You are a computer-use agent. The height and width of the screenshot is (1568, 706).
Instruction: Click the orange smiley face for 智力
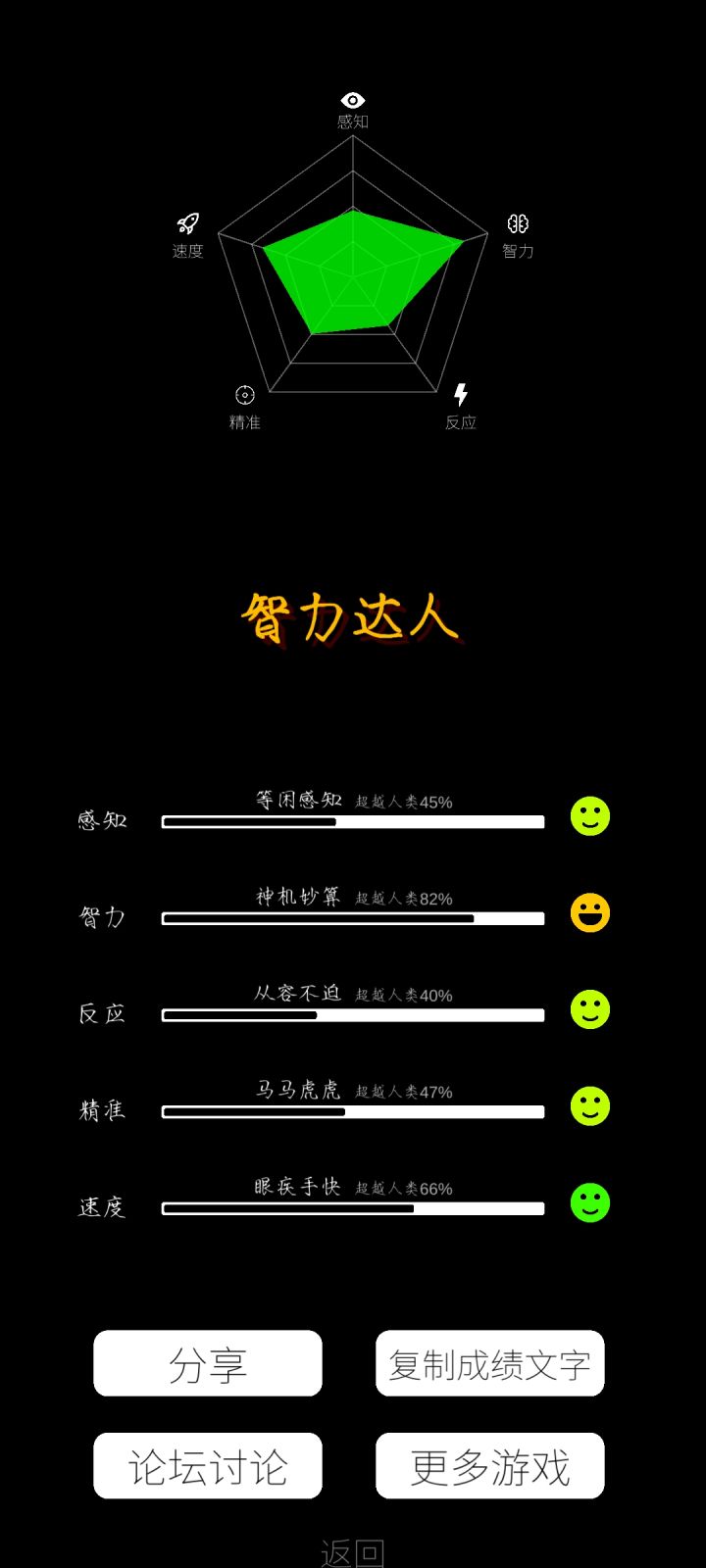588,912
